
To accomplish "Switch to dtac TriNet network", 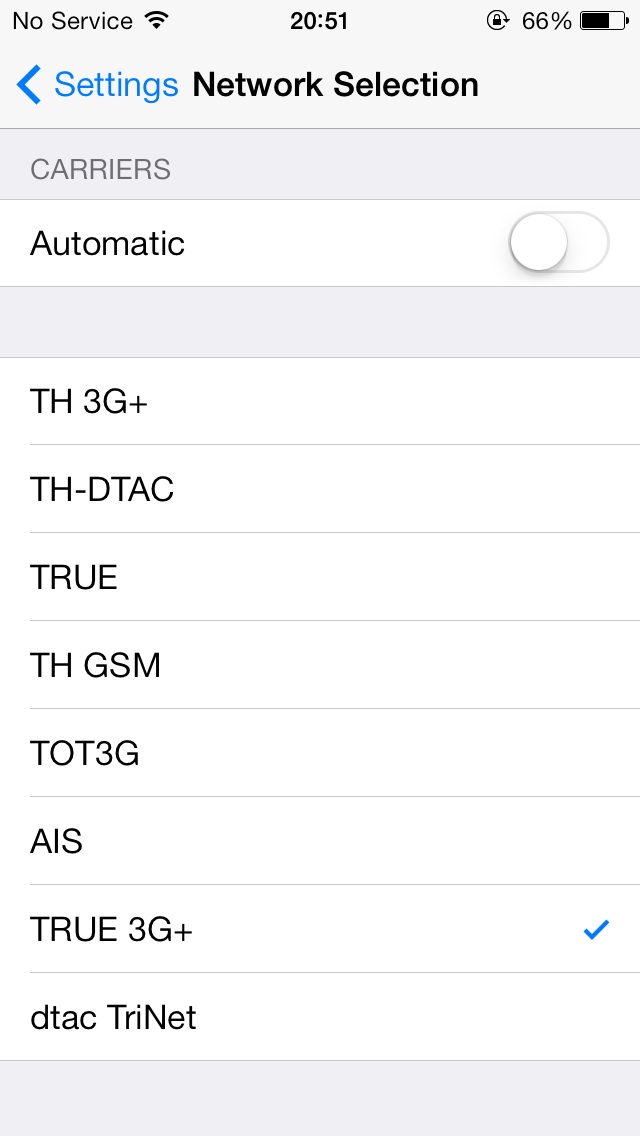I will pos(320,1017).
